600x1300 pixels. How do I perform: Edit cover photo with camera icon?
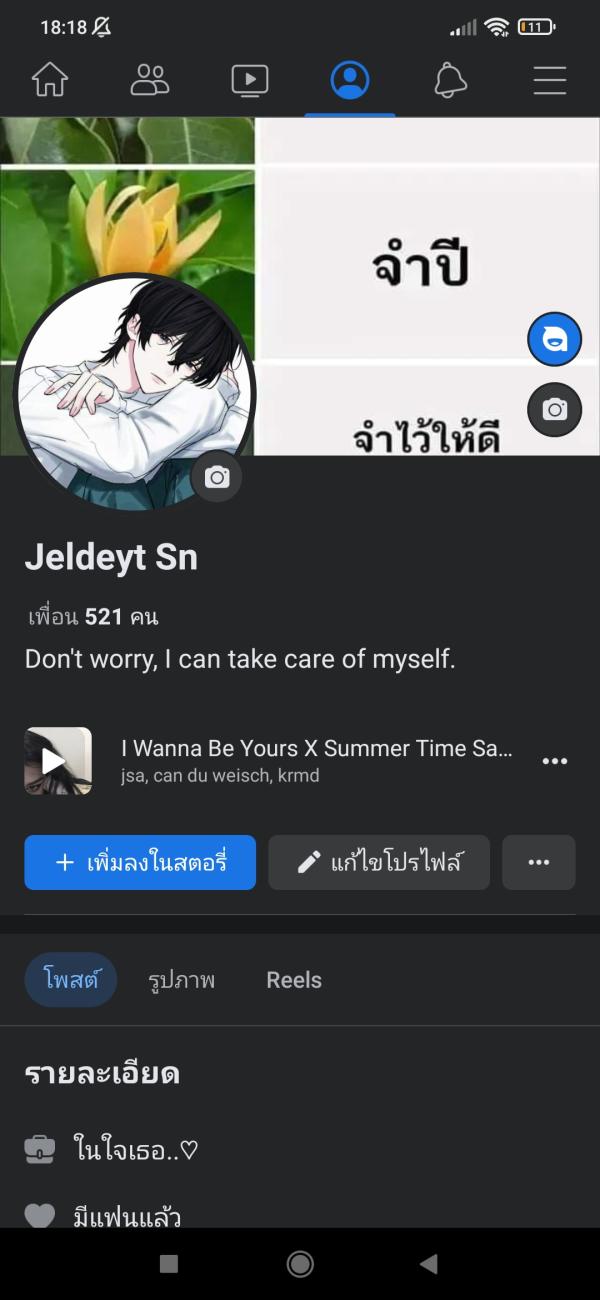pos(554,409)
